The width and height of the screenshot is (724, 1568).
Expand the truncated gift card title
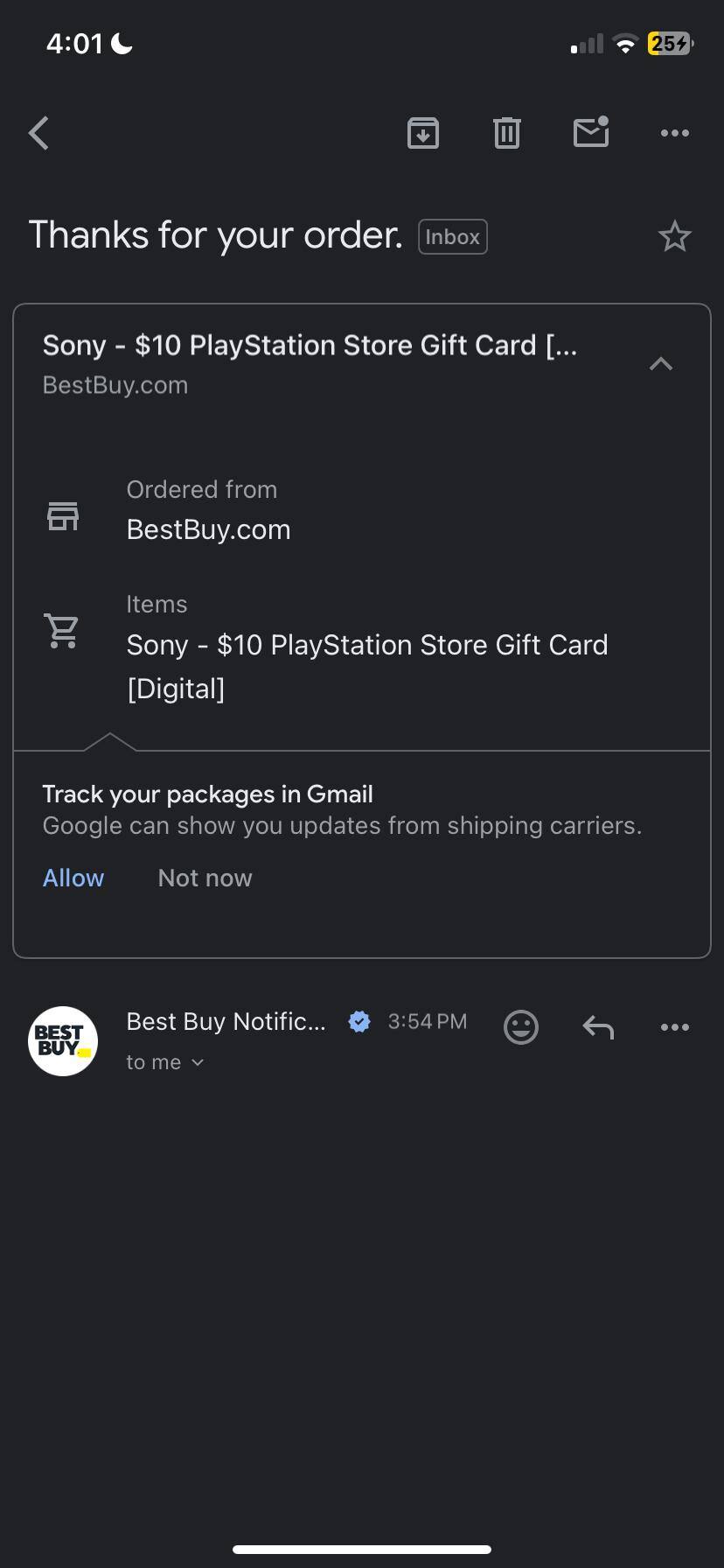[x=310, y=345]
